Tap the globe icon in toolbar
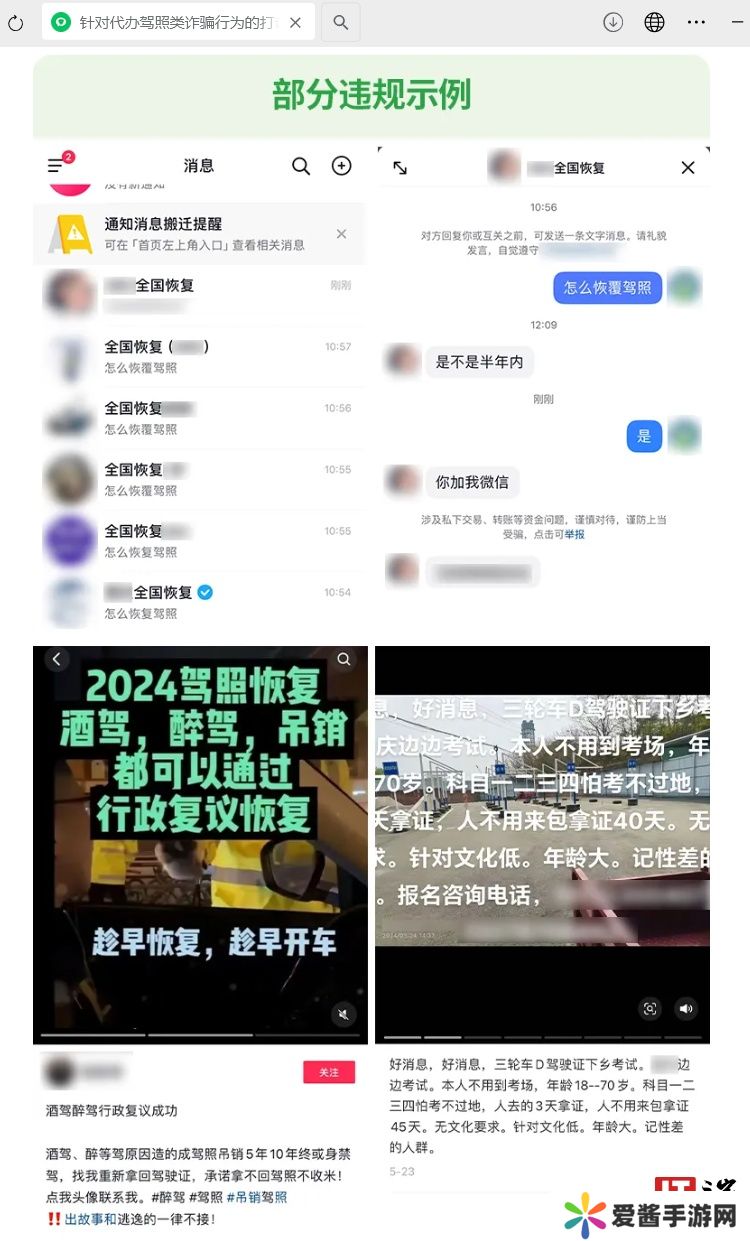The height and width of the screenshot is (1241, 750). pyautogui.click(x=655, y=22)
